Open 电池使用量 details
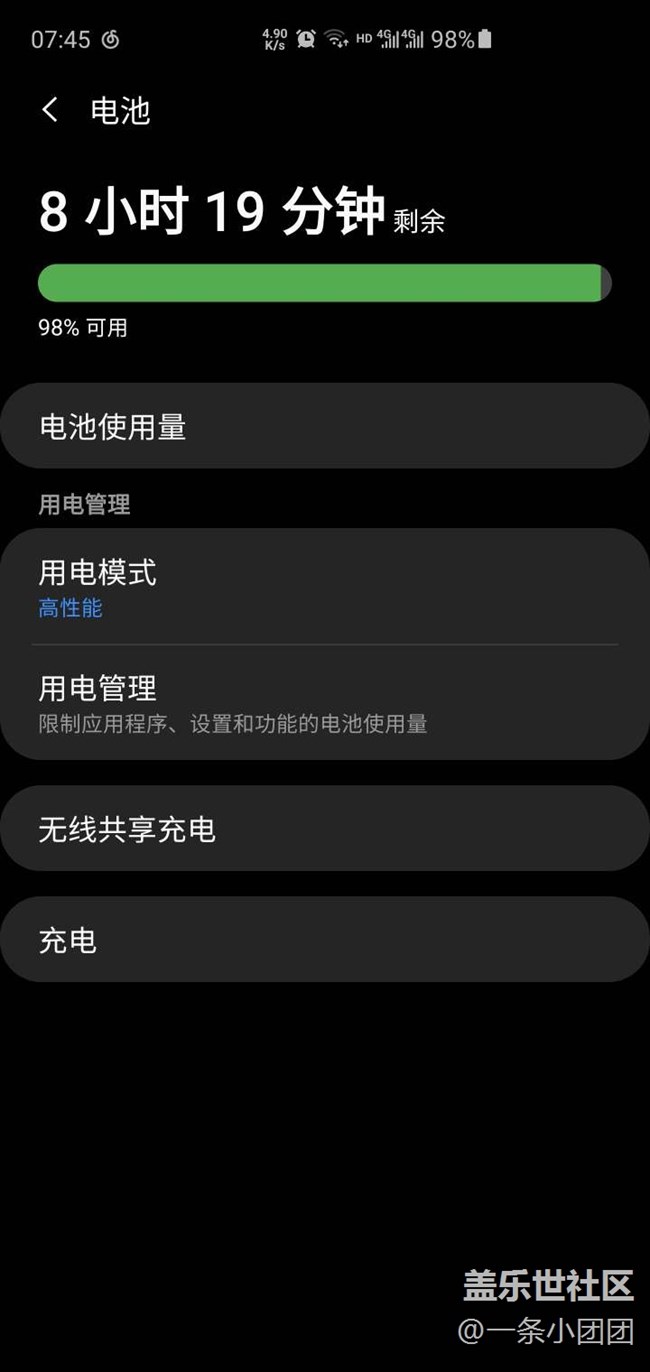650x1372 pixels. (x=324, y=427)
